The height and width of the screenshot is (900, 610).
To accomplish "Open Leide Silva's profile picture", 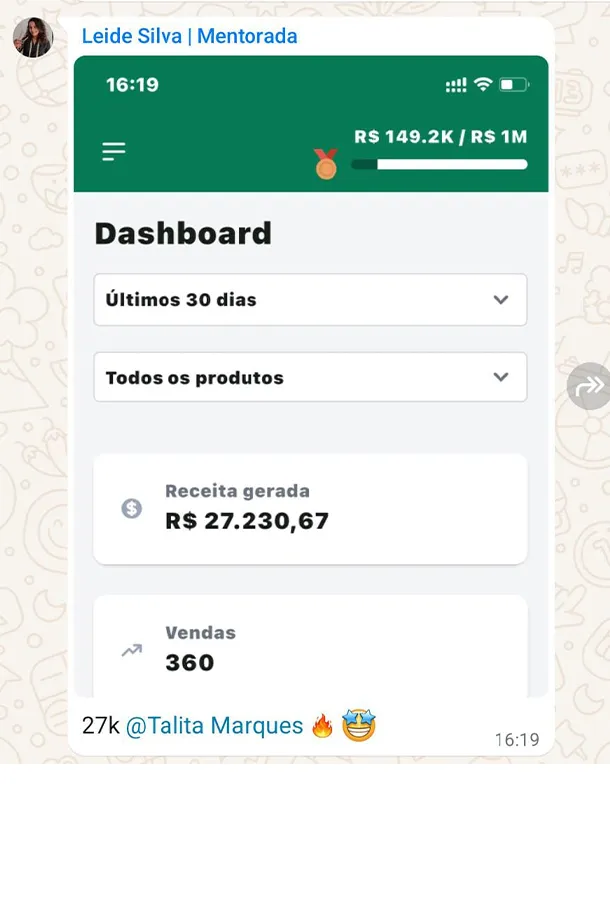I will click(33, 37).
